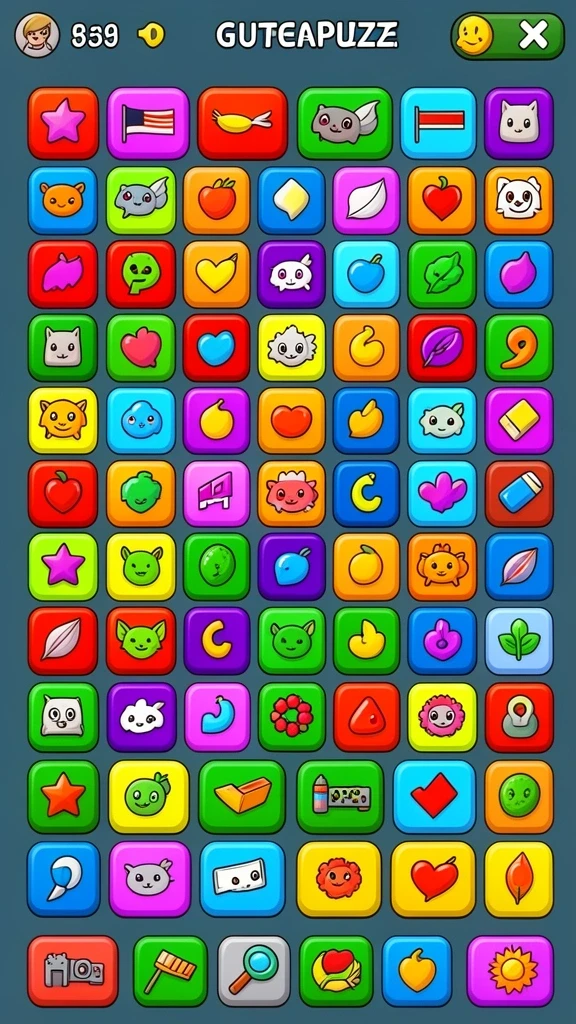Screen dimensions: 576x1024
Task: Close the puzzle with the X button
Action: click(534, 36)
